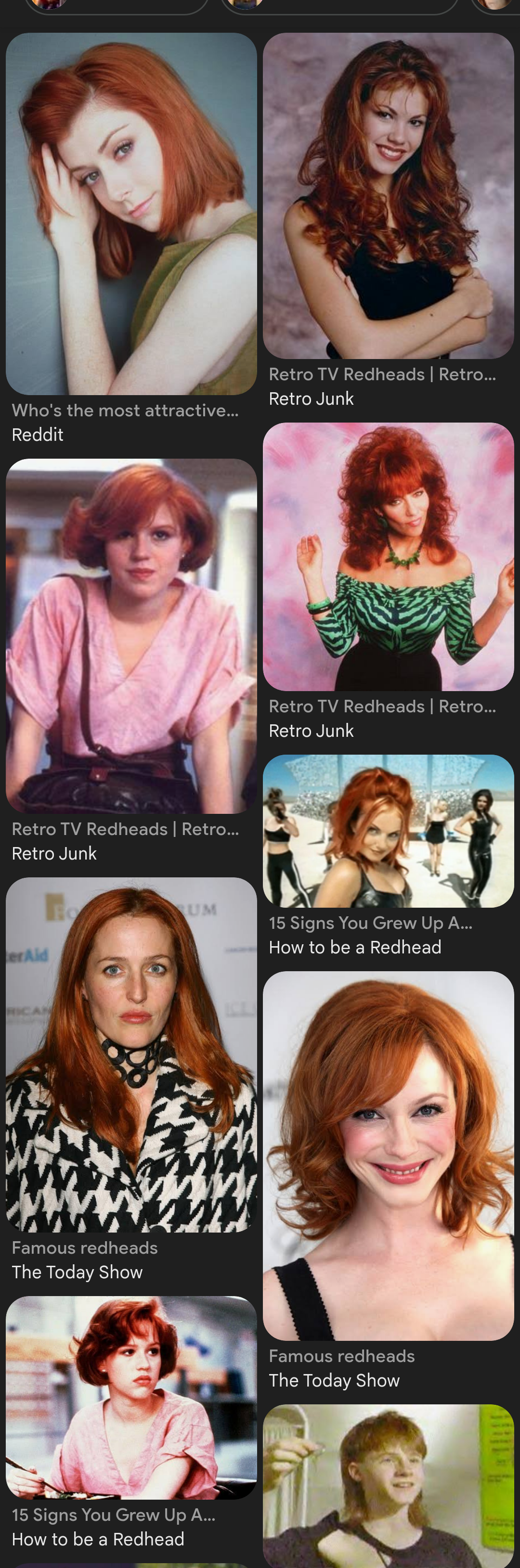View Retro Junk image with green striped top
The width and height of the screenshot is (520, 1568).
pyautogui.click(x=388, y=556)
